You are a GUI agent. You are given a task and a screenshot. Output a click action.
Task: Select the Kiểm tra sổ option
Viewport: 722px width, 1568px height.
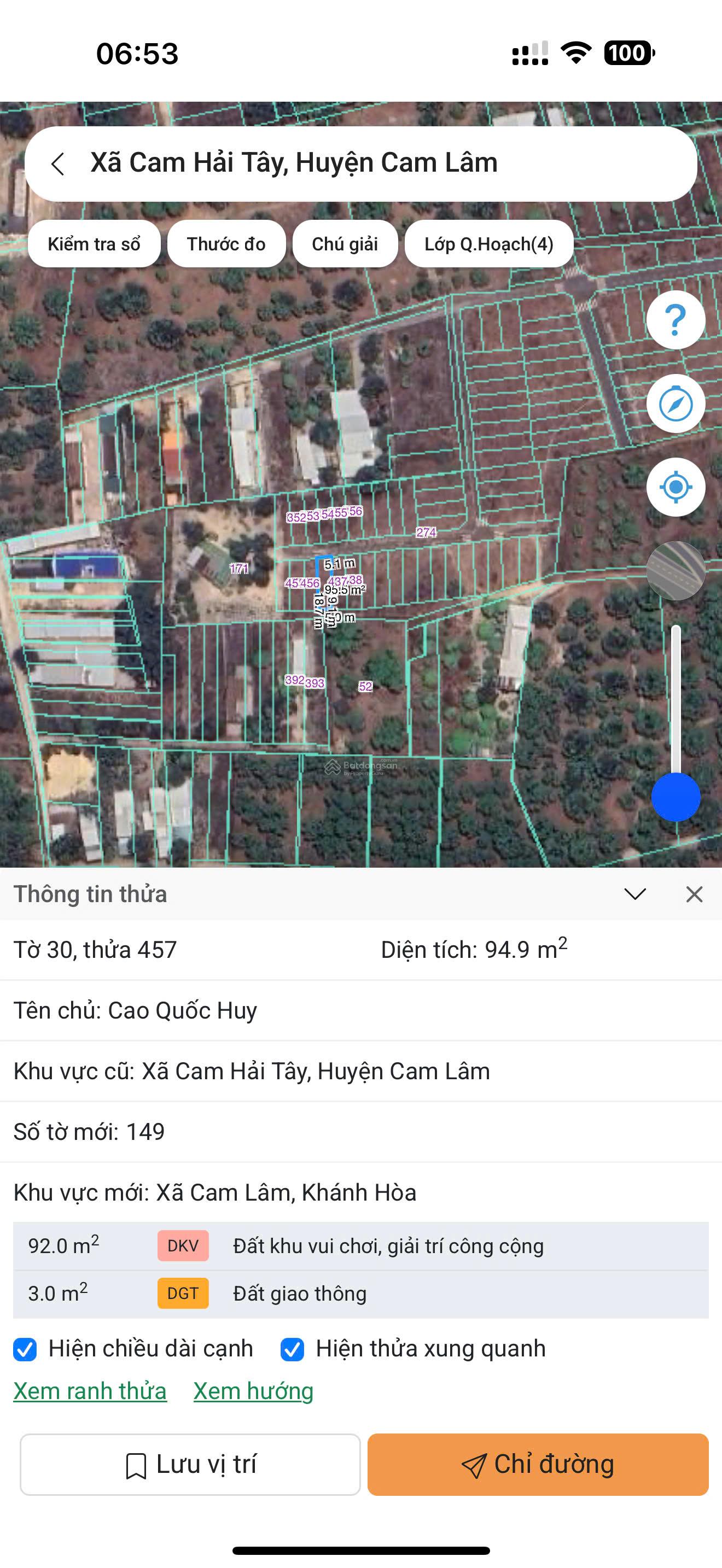pos(95,243)
